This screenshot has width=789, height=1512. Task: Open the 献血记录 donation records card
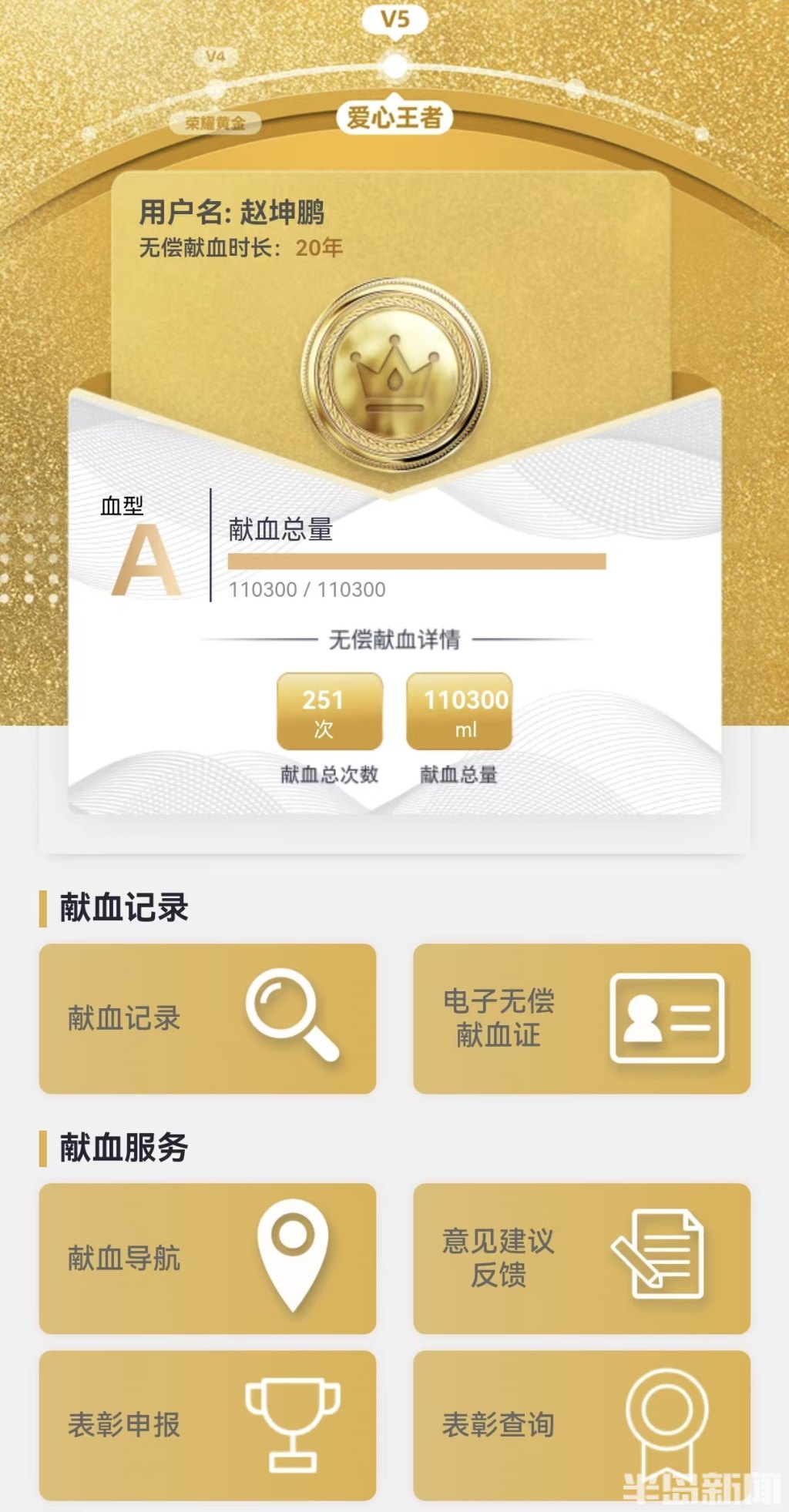point(207,1018)
